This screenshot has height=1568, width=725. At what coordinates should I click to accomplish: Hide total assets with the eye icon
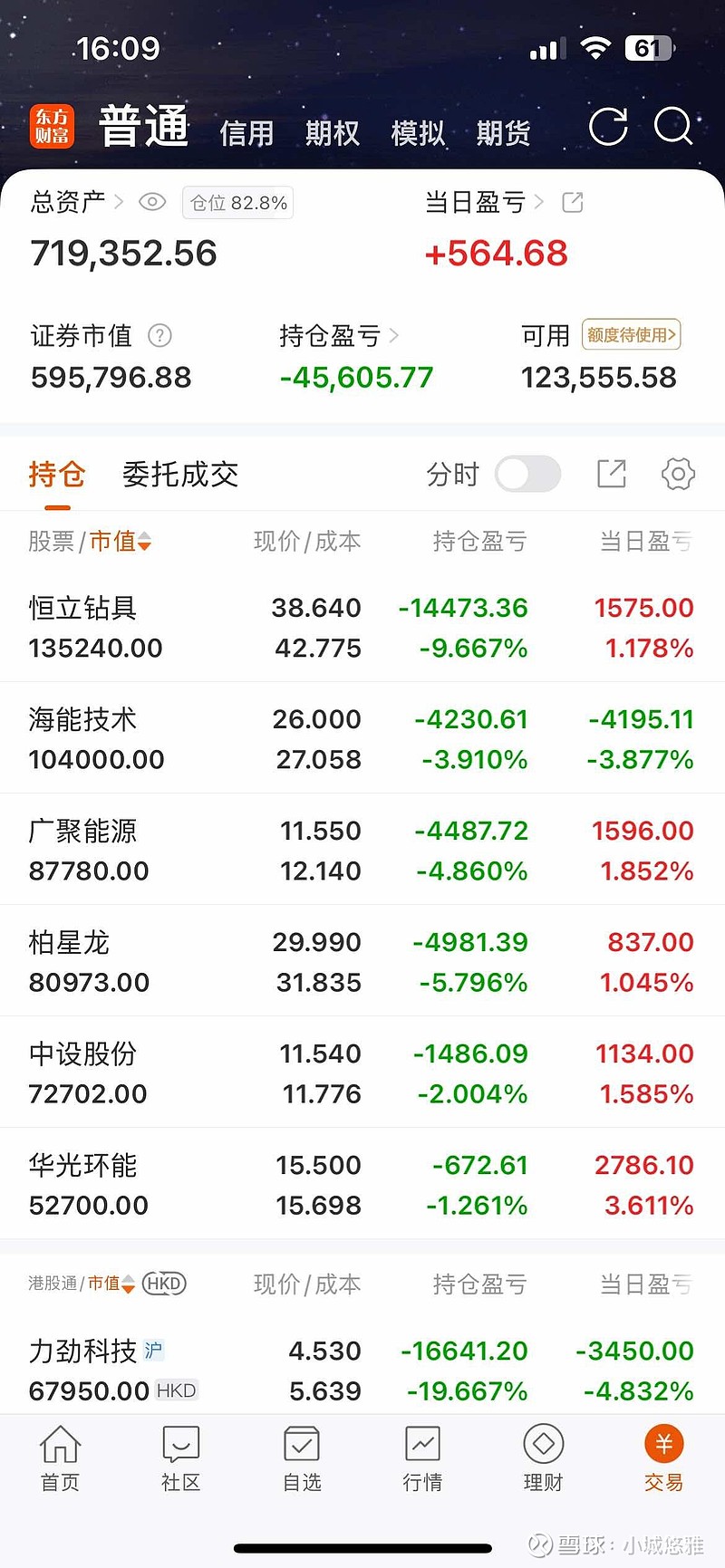coord(152,202)
